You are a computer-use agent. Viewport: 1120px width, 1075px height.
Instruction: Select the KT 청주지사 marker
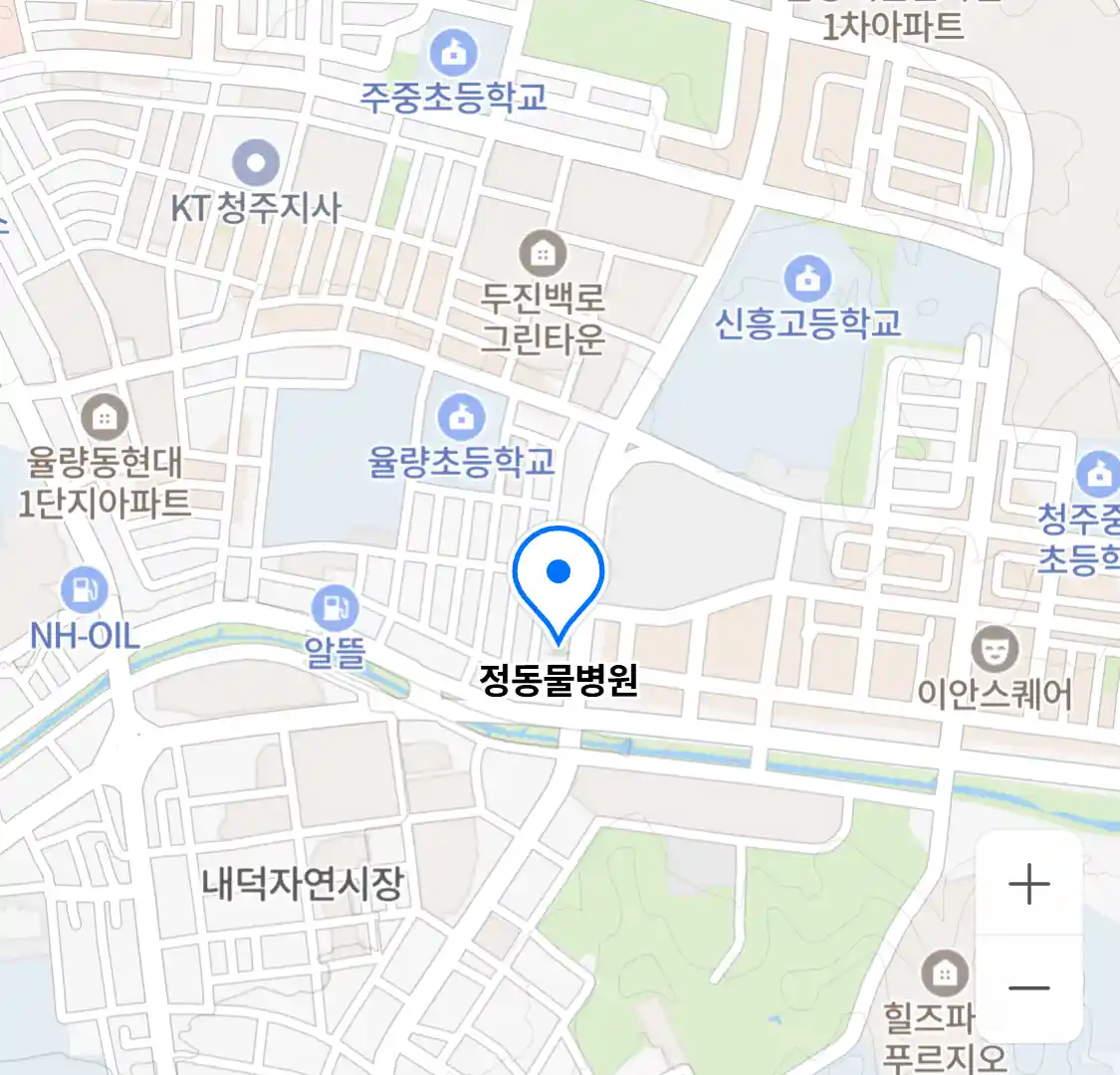click(255, 162)
